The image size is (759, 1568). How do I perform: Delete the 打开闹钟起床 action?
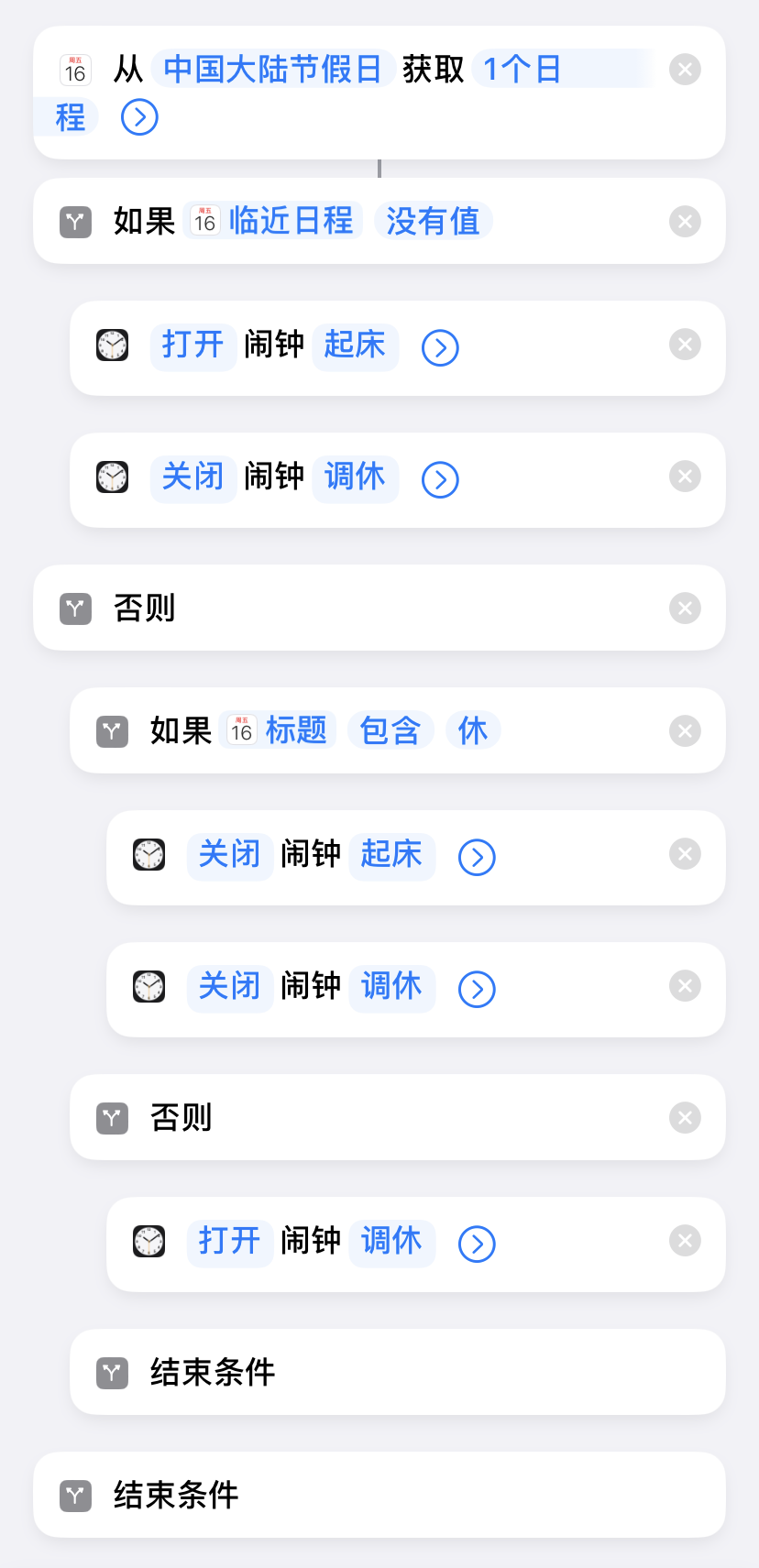[x=685, y=345]
